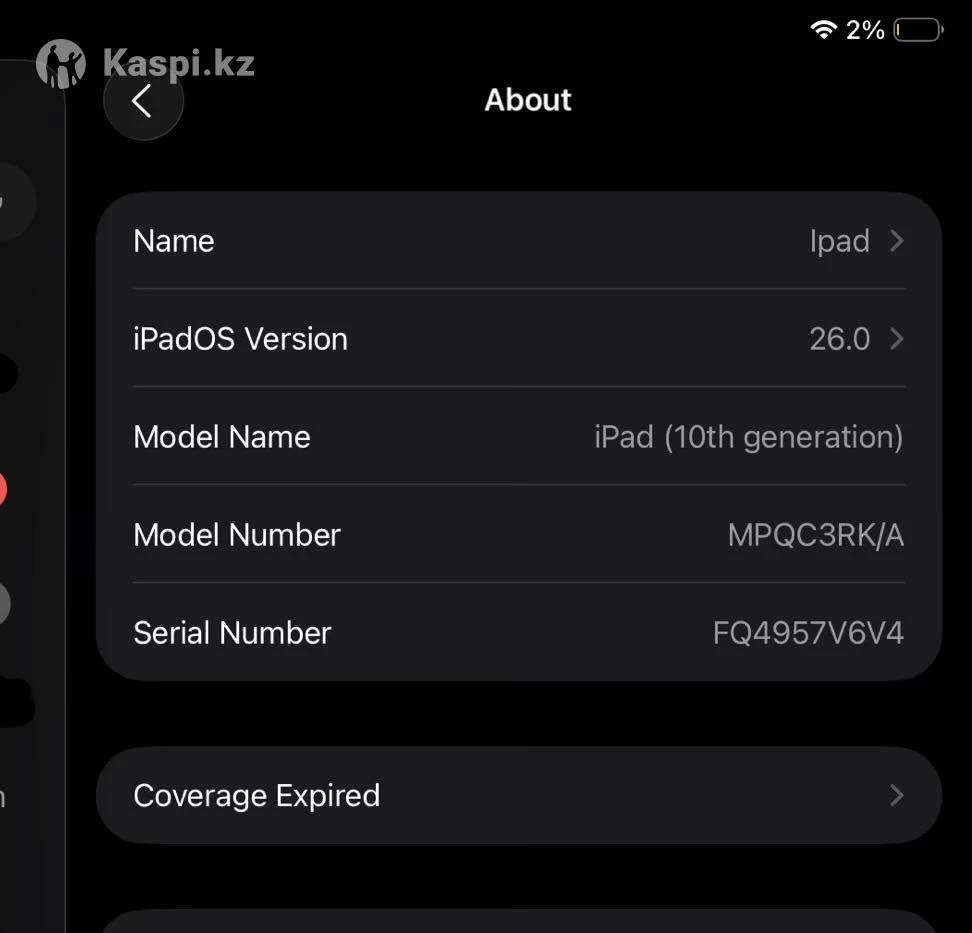The image size is (972, 933).
Task: Go back from the About page
Action: pyautogui.click(x=142, y=100)
